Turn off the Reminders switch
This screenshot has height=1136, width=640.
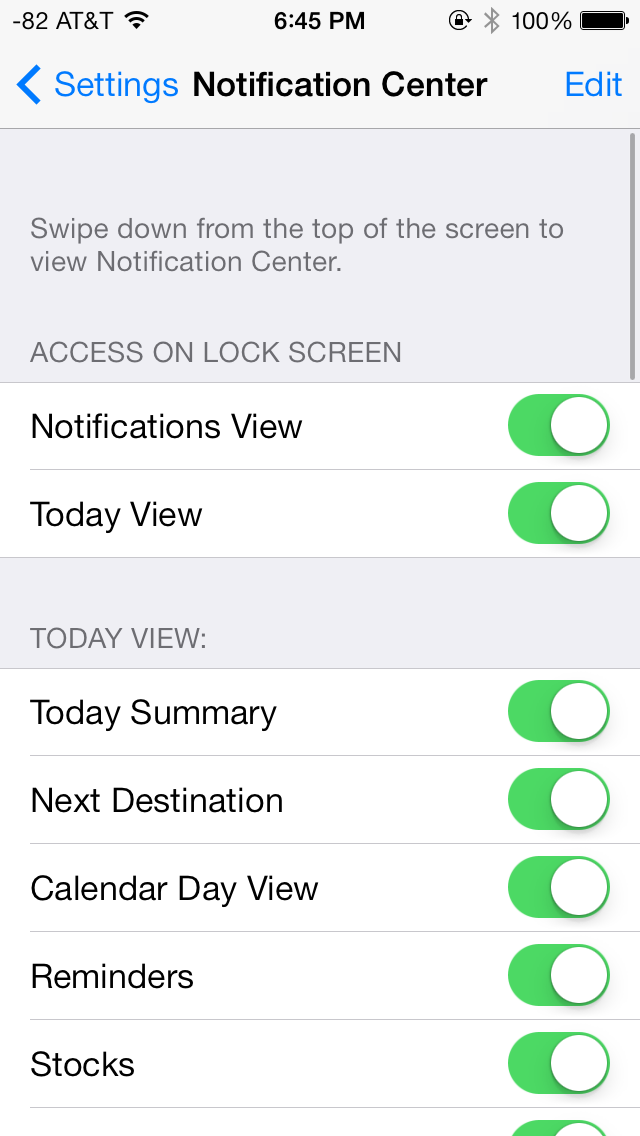click(x=559, y=975)
